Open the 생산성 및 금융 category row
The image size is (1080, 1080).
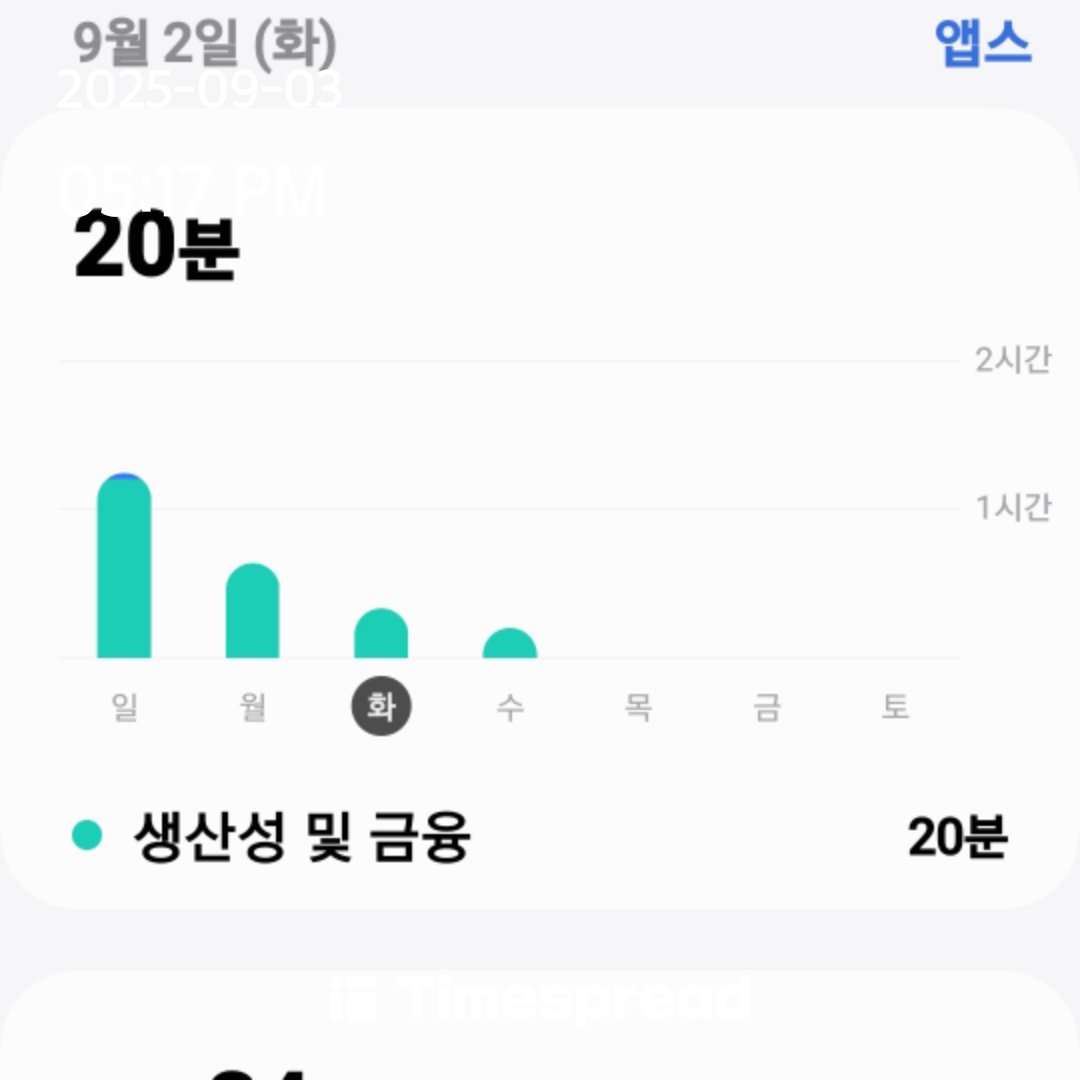pyautogui.click(x=540, y=837)
